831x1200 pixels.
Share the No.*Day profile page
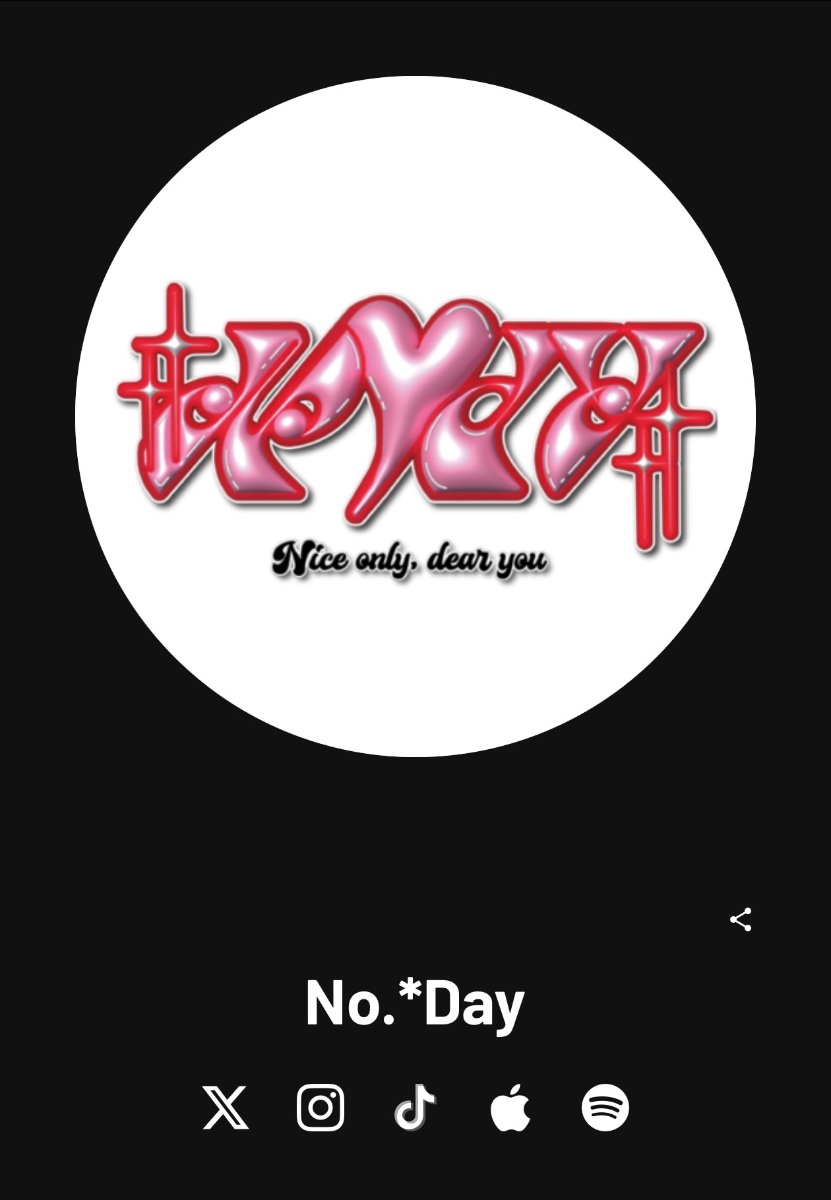(741, 920)
